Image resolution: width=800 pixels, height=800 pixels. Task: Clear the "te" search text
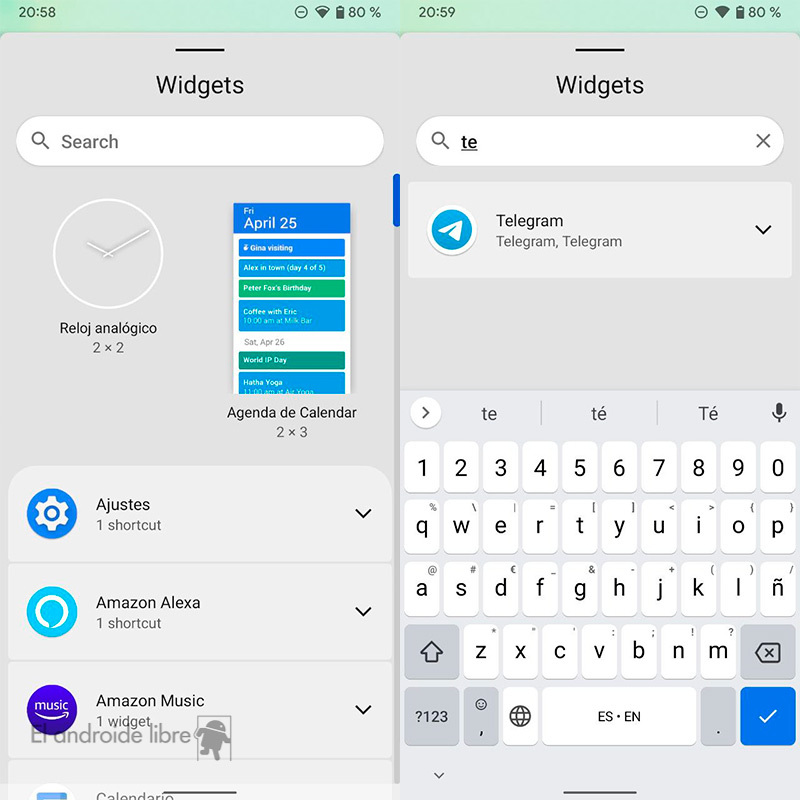[x=763, y=141]
